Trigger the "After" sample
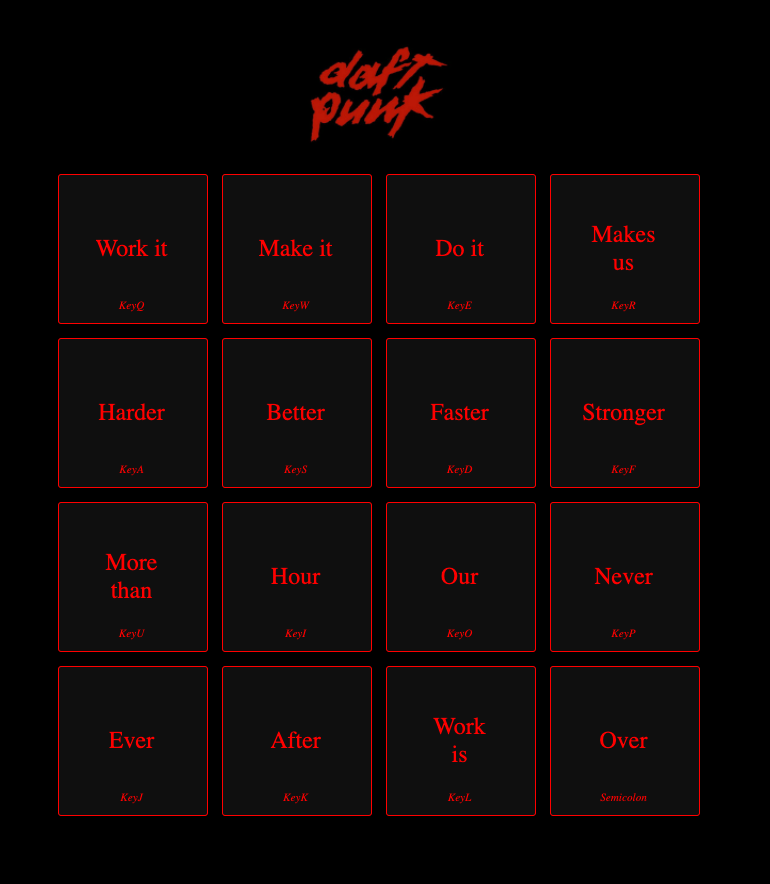This screenshot has height=884, width=770. 296,740
